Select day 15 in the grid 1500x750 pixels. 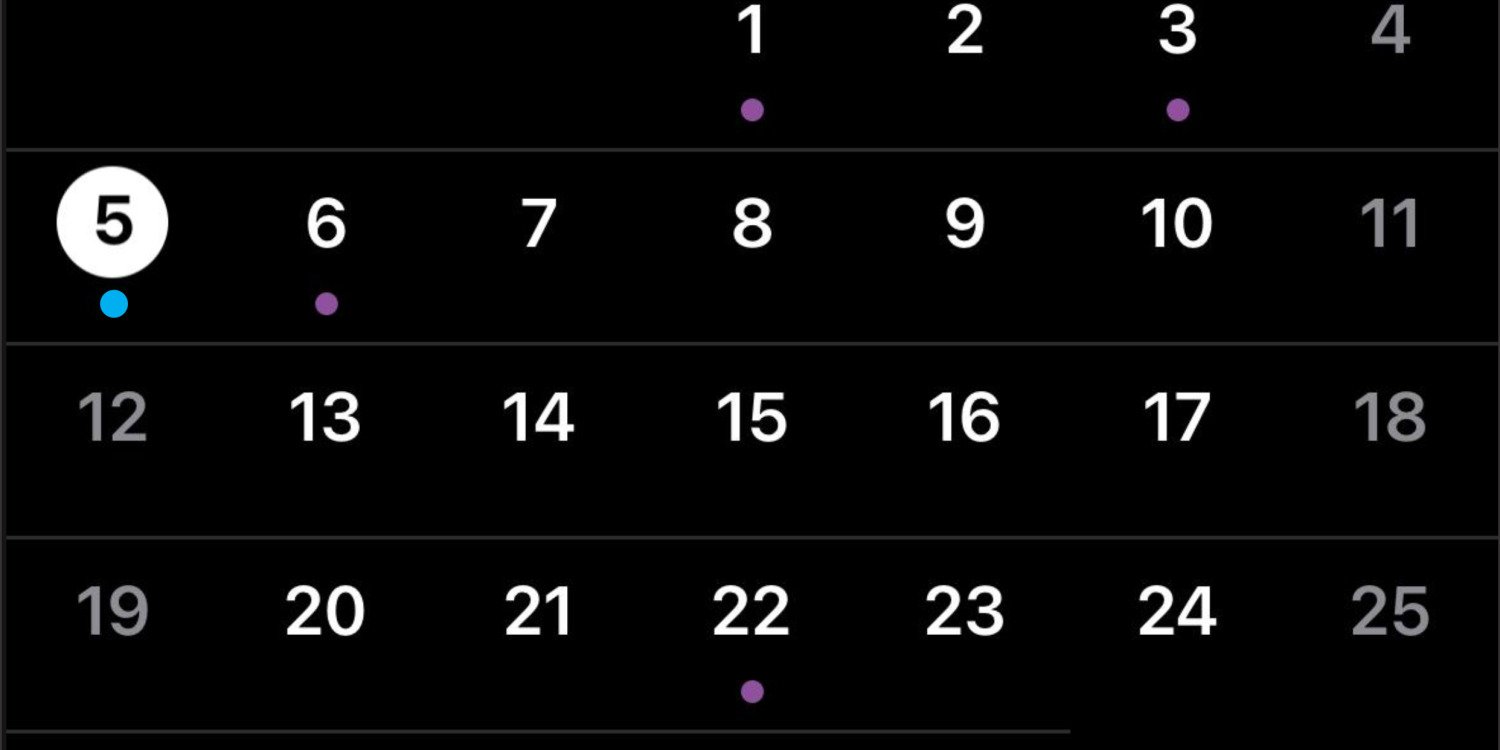click(x=752, y=417)
